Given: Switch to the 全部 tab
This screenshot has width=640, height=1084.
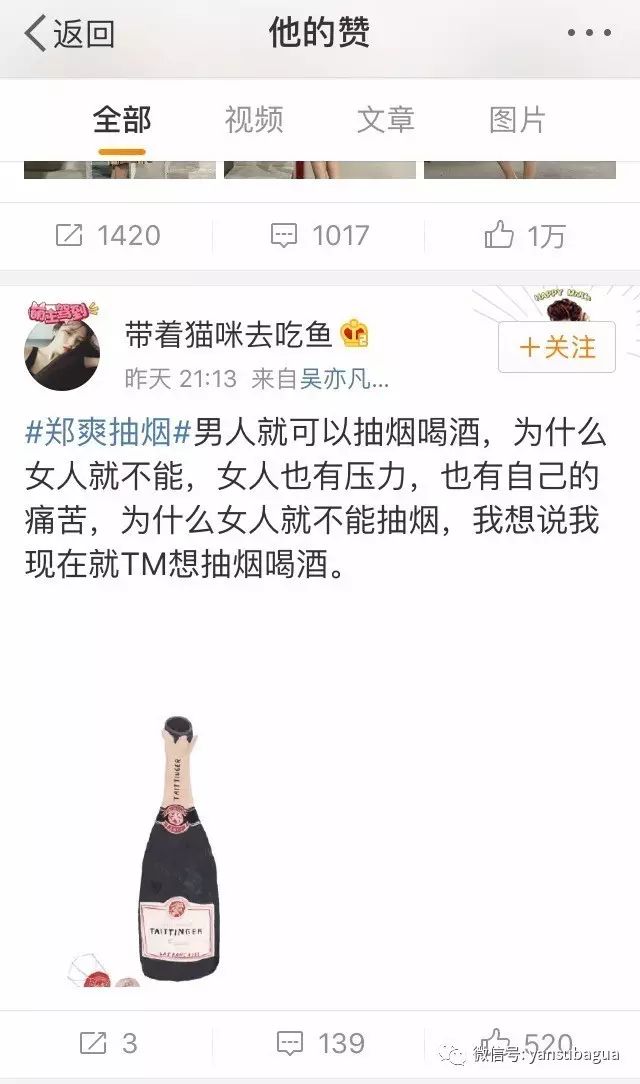Looking at the screenshot, I should [x=121, y=121].
